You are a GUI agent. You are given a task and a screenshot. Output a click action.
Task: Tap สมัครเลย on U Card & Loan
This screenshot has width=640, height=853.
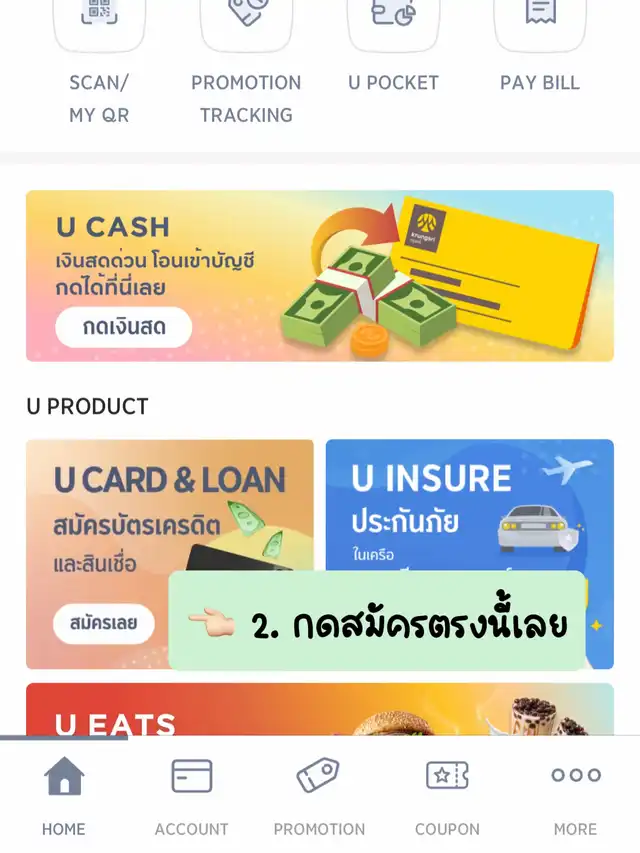(104, 625)
